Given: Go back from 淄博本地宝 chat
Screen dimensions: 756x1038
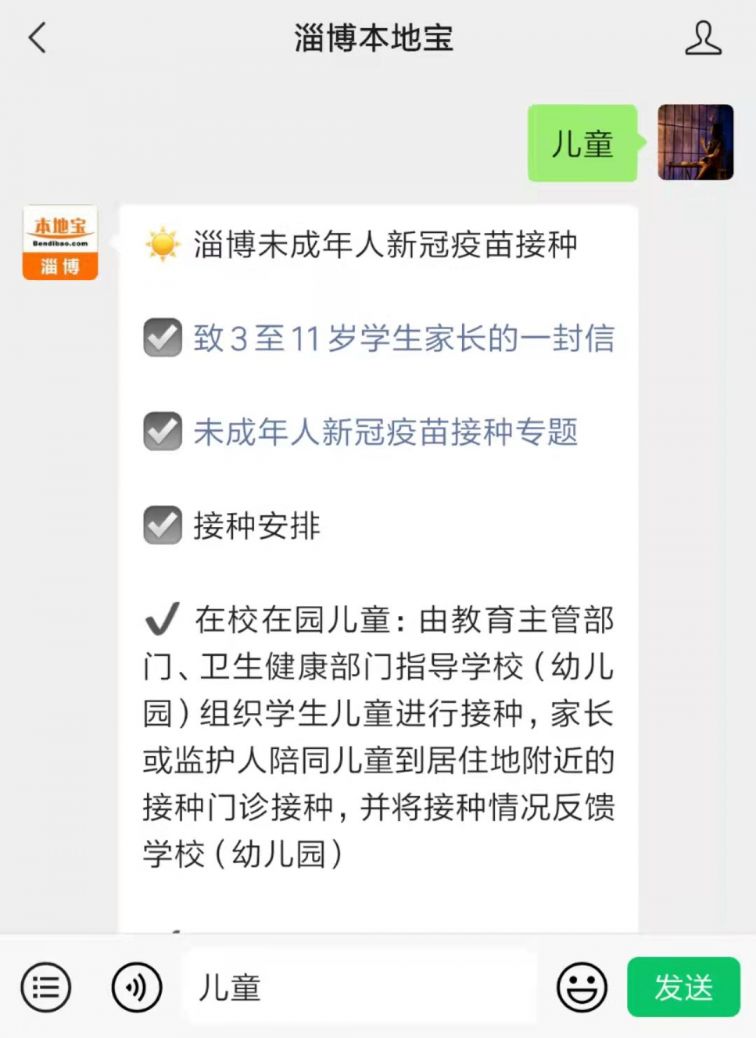Looking at the screenshot, I should pyautogui.click(x=38, y=38).
